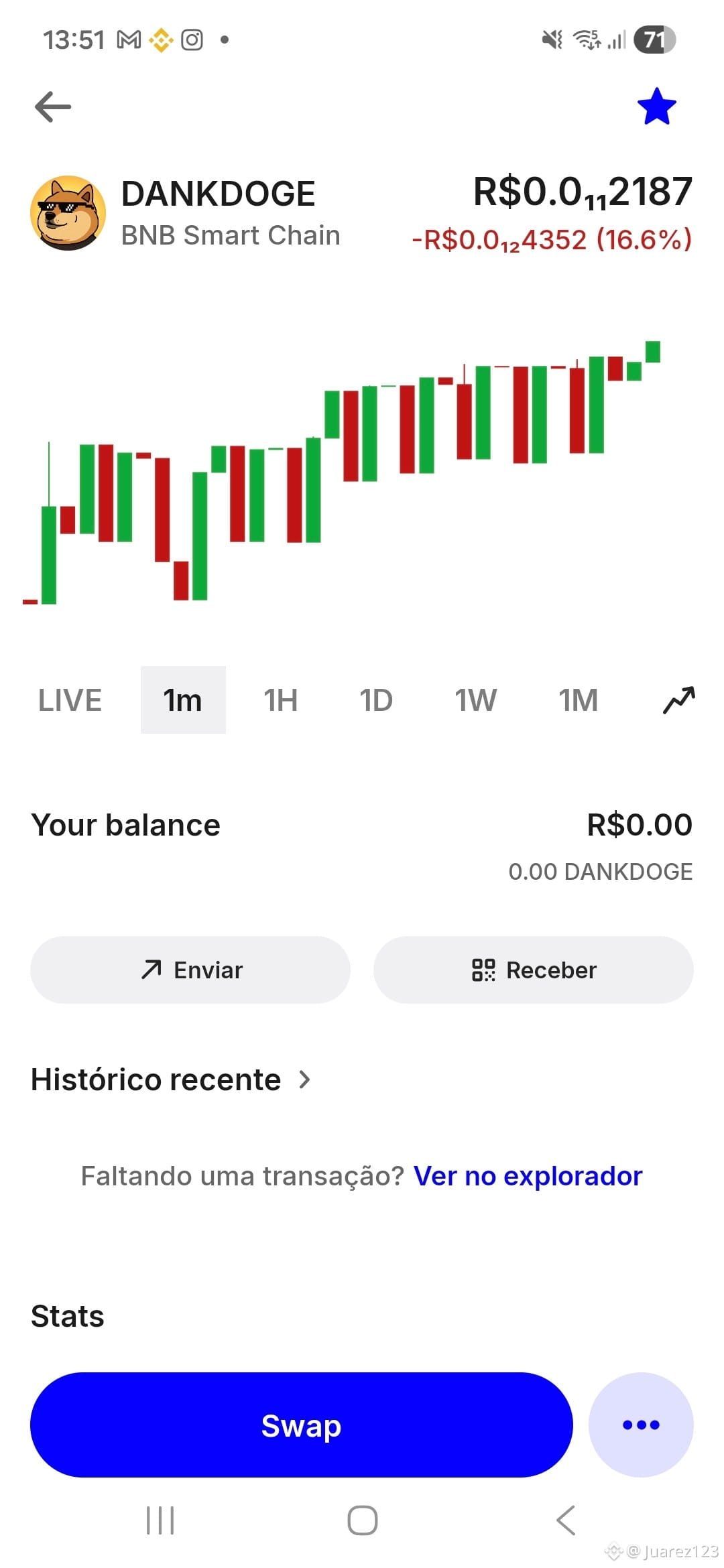Change the chart to 1M
Viewport: 724px width, 1568px height.
tap(578, 700)
